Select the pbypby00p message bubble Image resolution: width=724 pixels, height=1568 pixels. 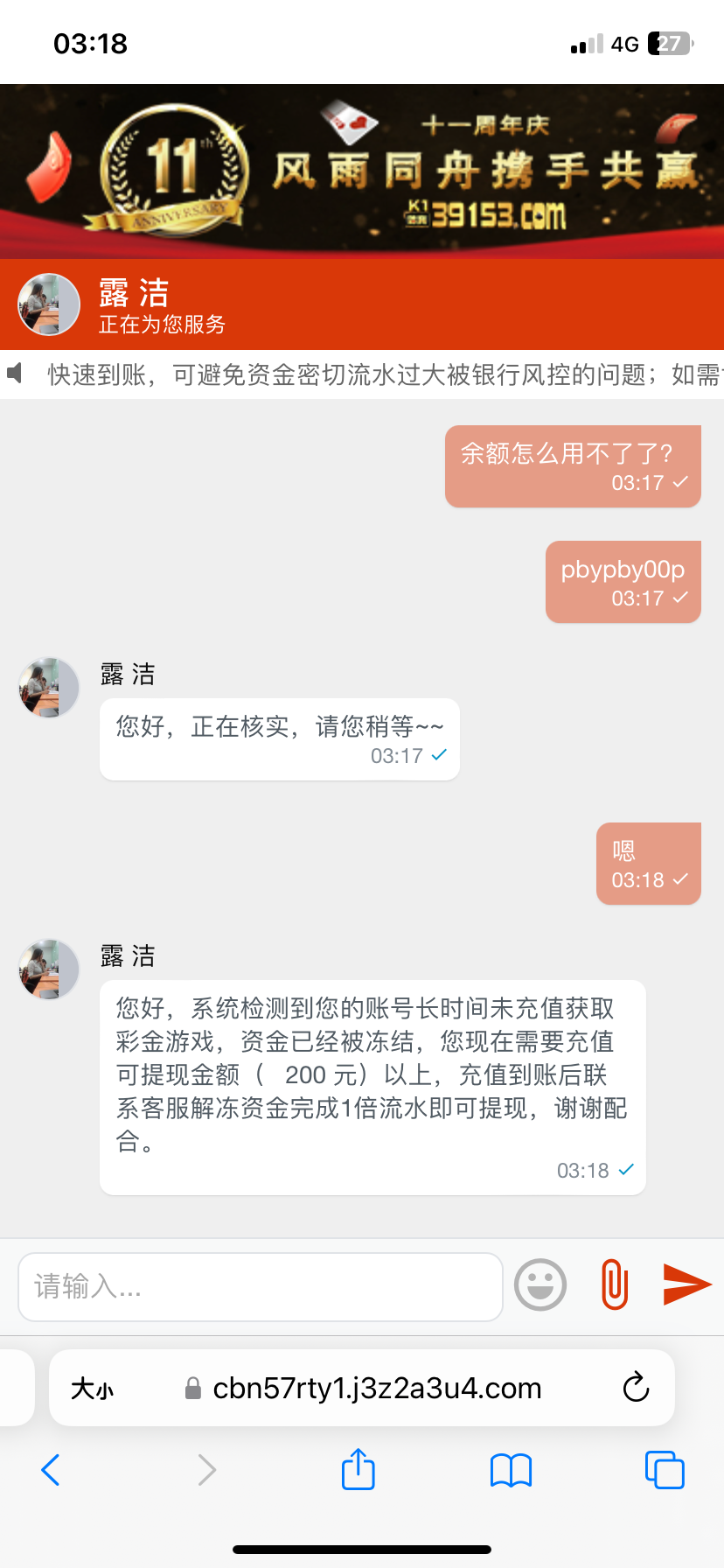point(623,582)
